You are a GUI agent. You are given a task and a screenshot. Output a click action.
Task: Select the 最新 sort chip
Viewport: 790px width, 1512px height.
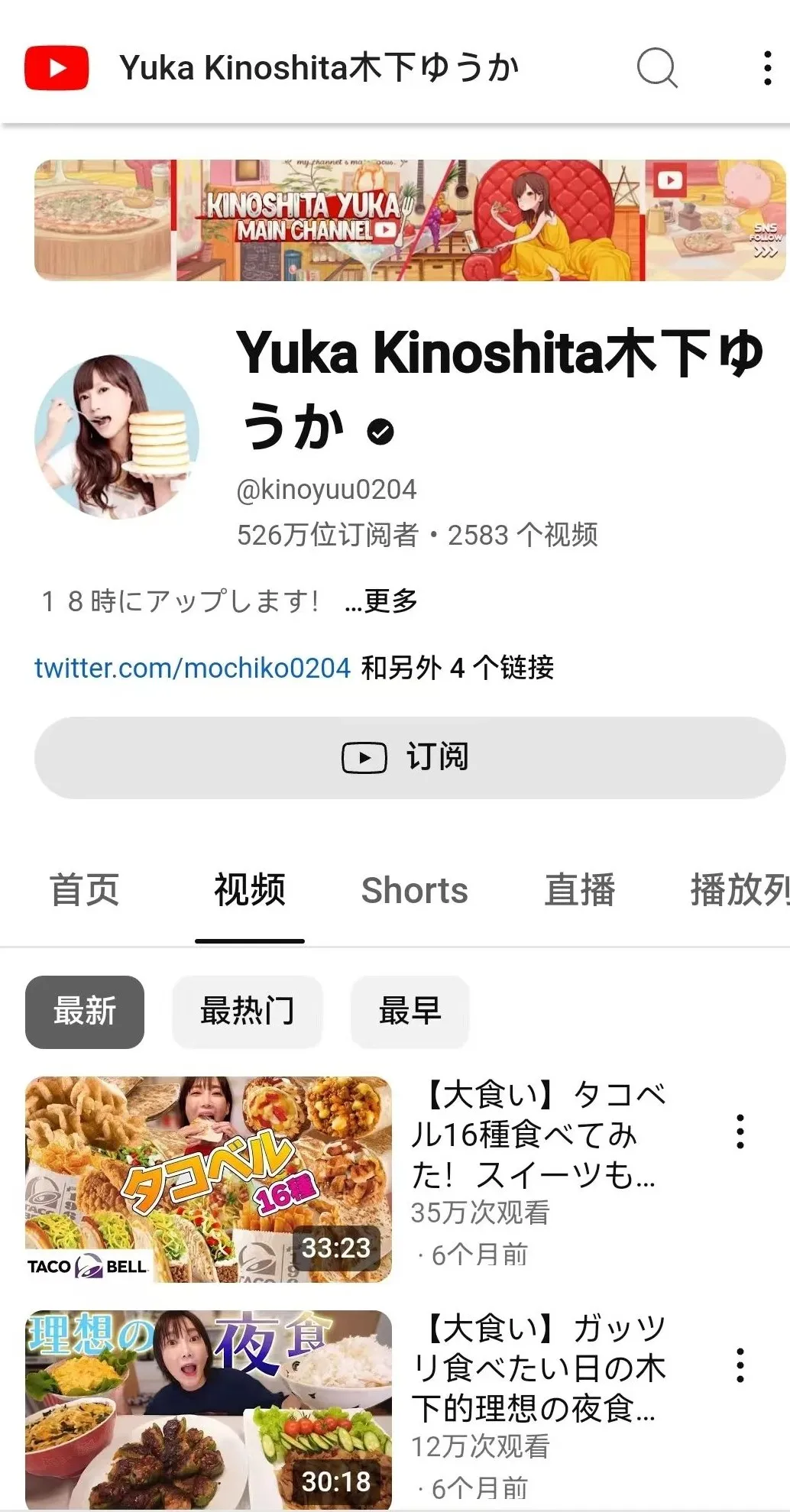85,1012
